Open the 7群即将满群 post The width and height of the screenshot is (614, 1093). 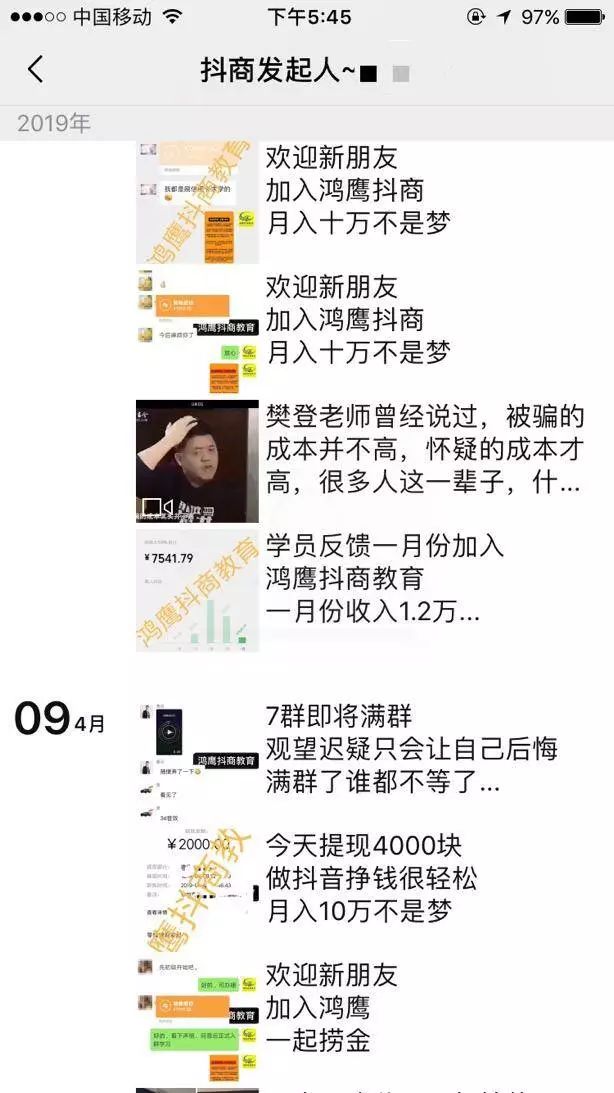361,758
